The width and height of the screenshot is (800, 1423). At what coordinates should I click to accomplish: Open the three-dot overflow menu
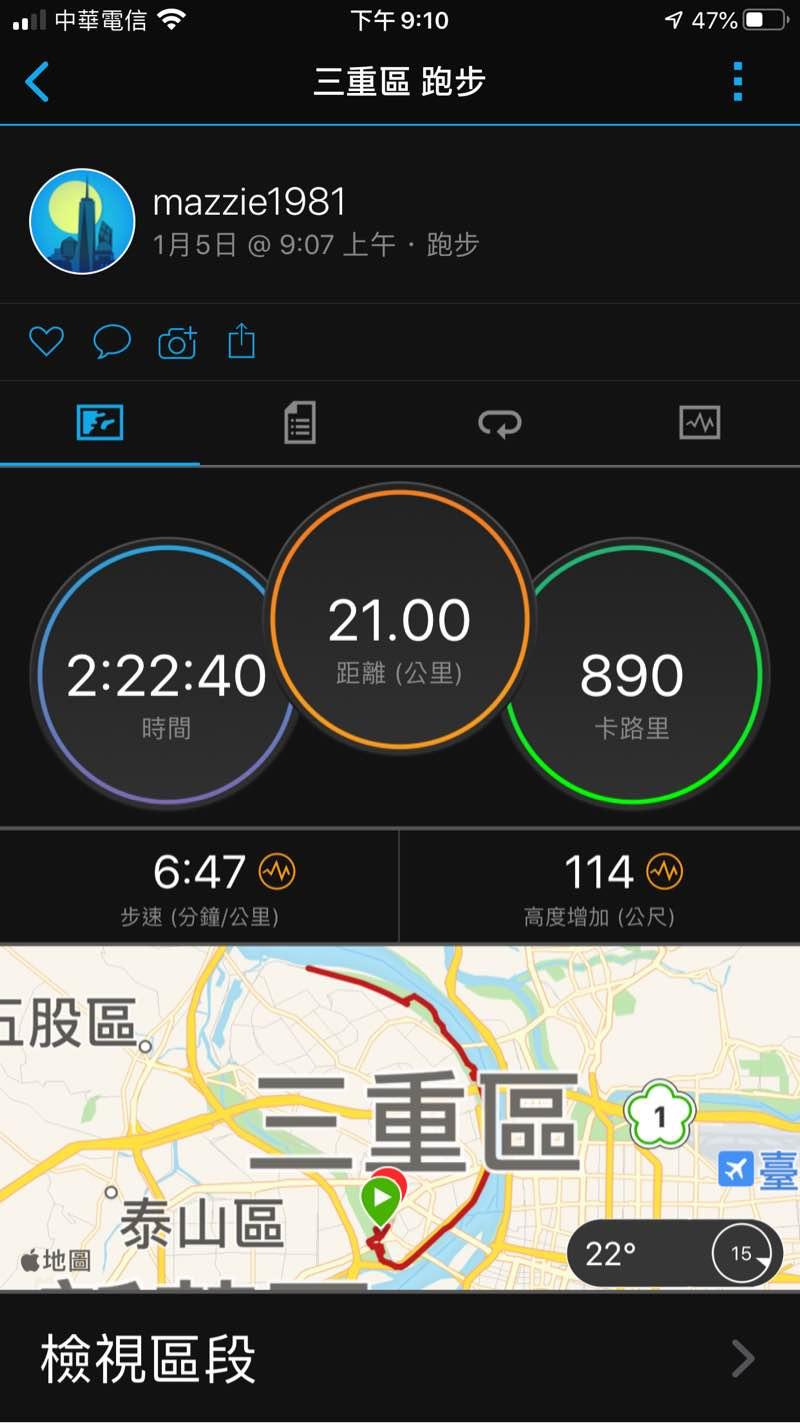pos(738,82)
